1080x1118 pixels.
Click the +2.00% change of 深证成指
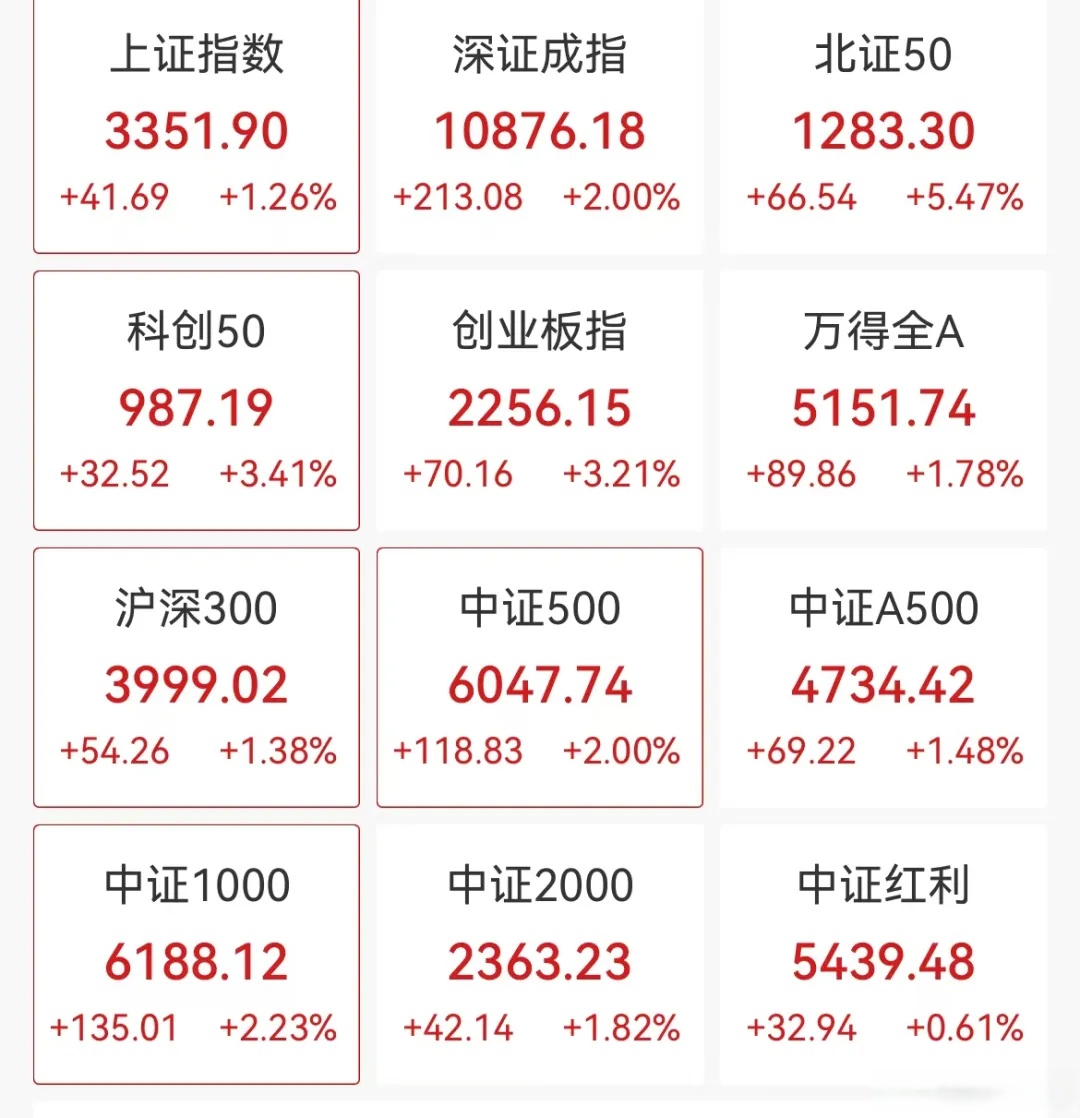pyautogui.click(x=622, y=198)
